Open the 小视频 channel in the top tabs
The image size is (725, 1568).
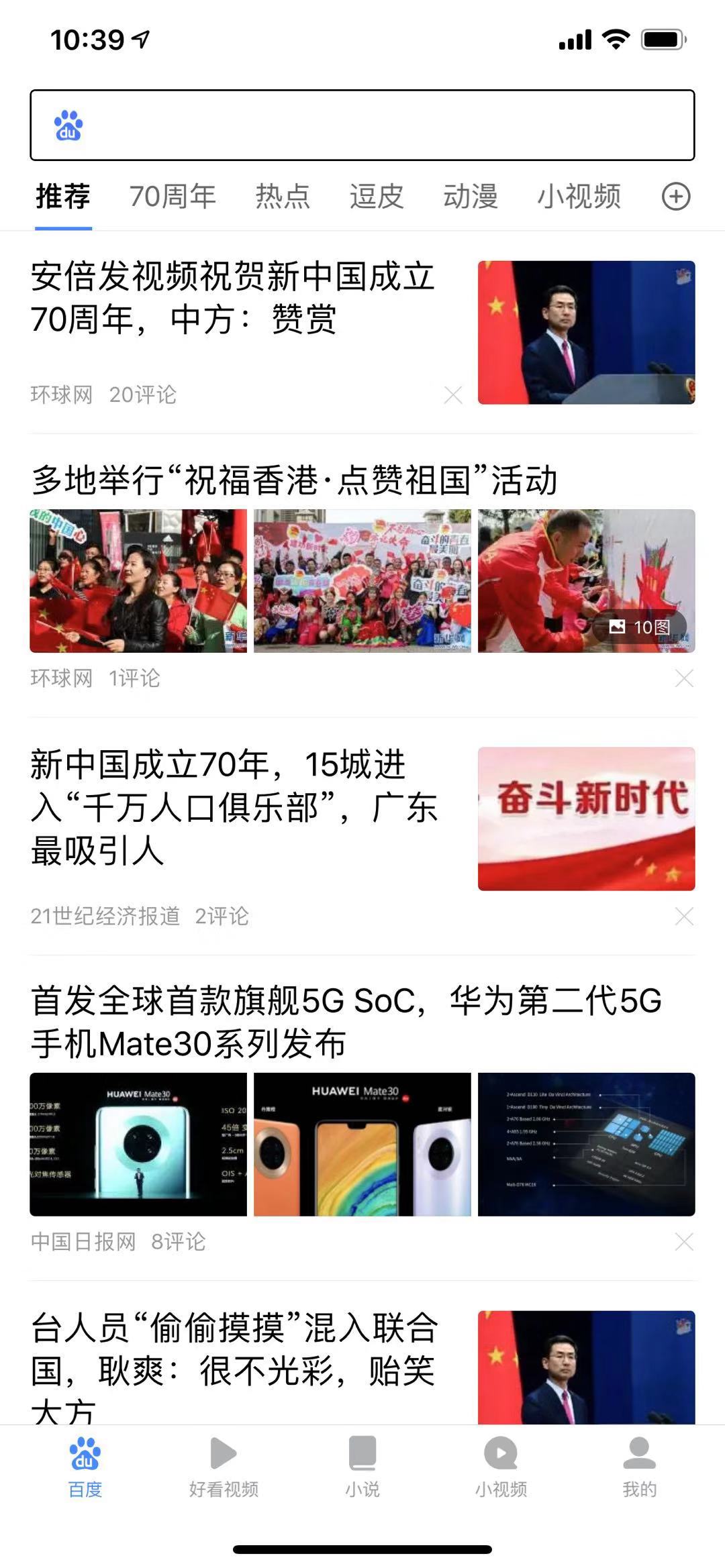(579, 197)
